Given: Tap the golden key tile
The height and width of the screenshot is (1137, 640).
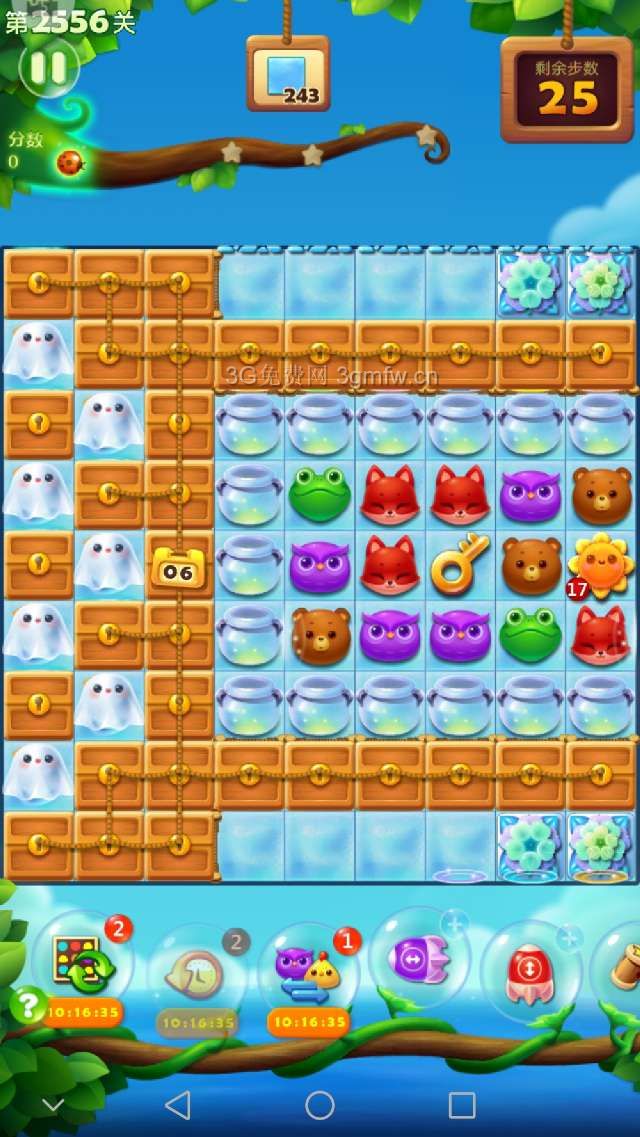Looking at the screenshot, I should 459,564.
